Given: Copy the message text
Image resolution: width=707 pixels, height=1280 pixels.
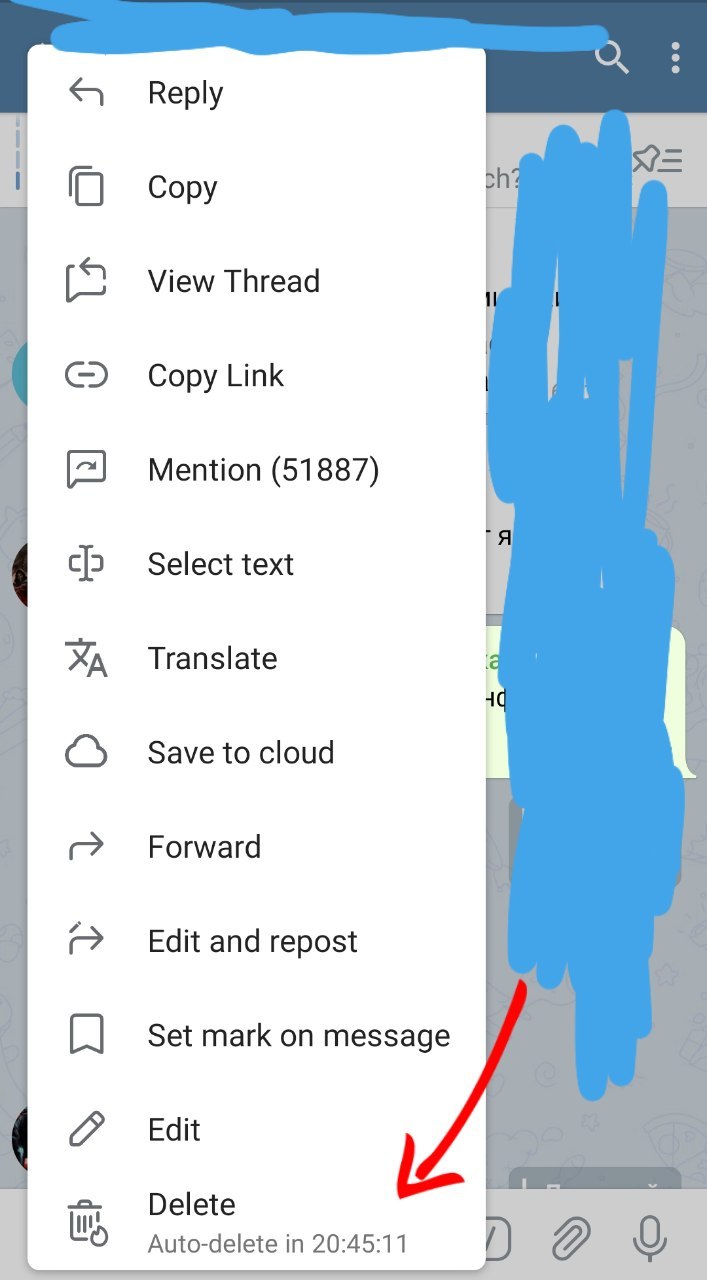Looking at the screenshot, I should tap(257, 187).
